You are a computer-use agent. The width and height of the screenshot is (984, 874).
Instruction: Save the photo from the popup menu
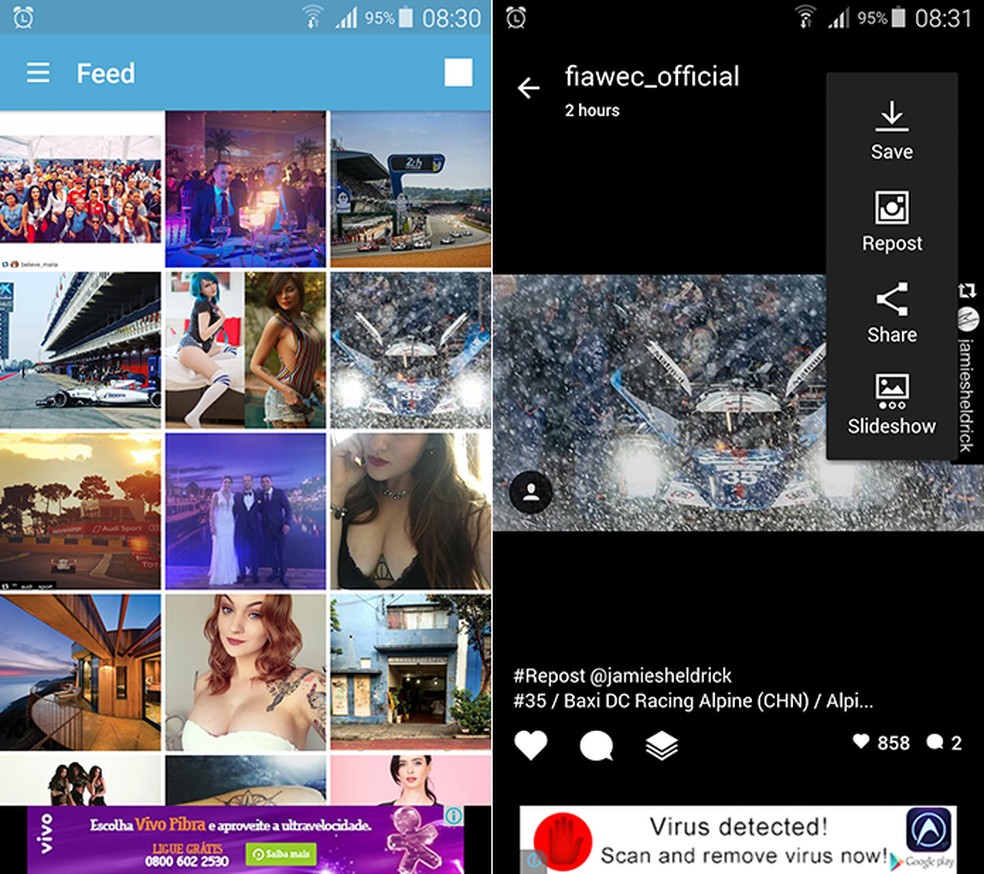891,131
